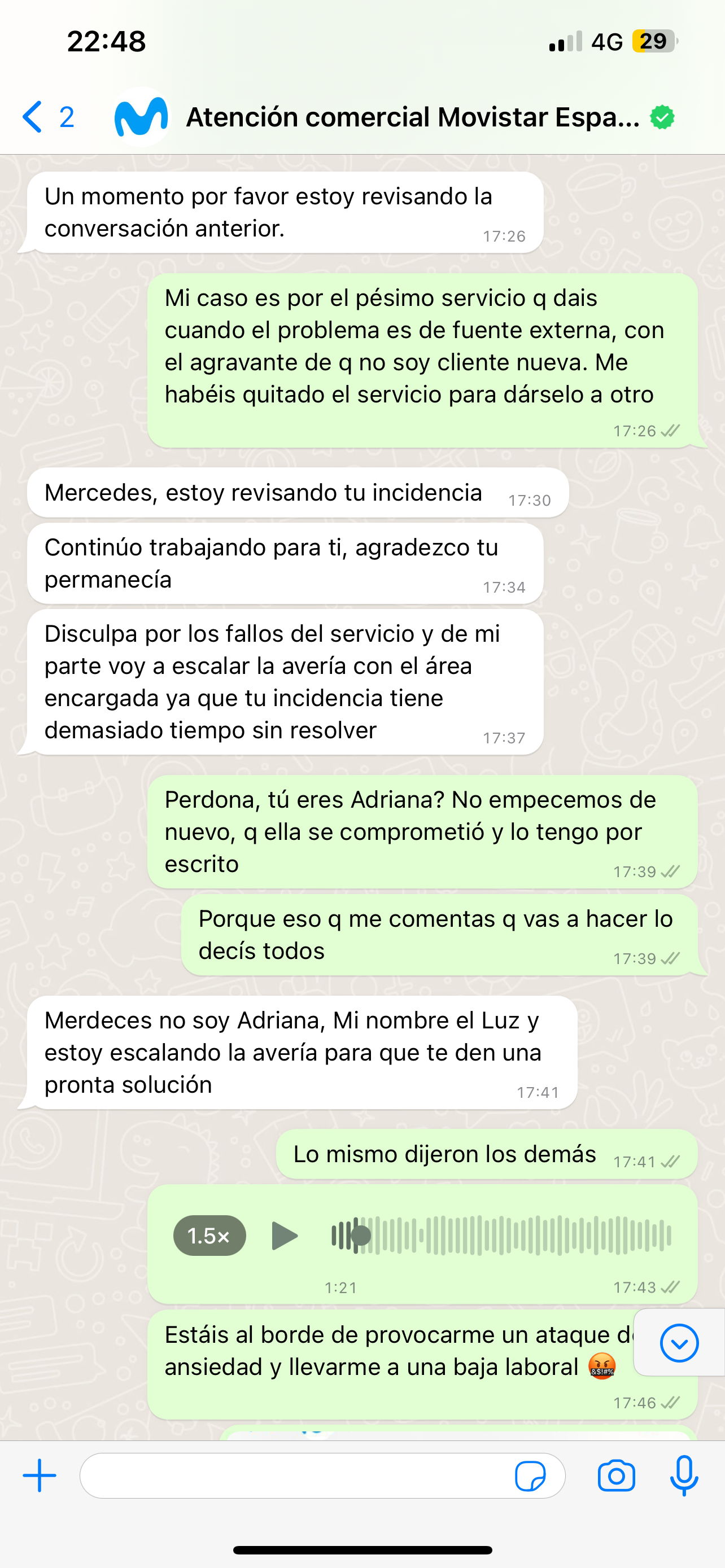Screen dimensions: 725x1568
Task: Change voice message speed from 1.5×
Action: (209, 1236)
